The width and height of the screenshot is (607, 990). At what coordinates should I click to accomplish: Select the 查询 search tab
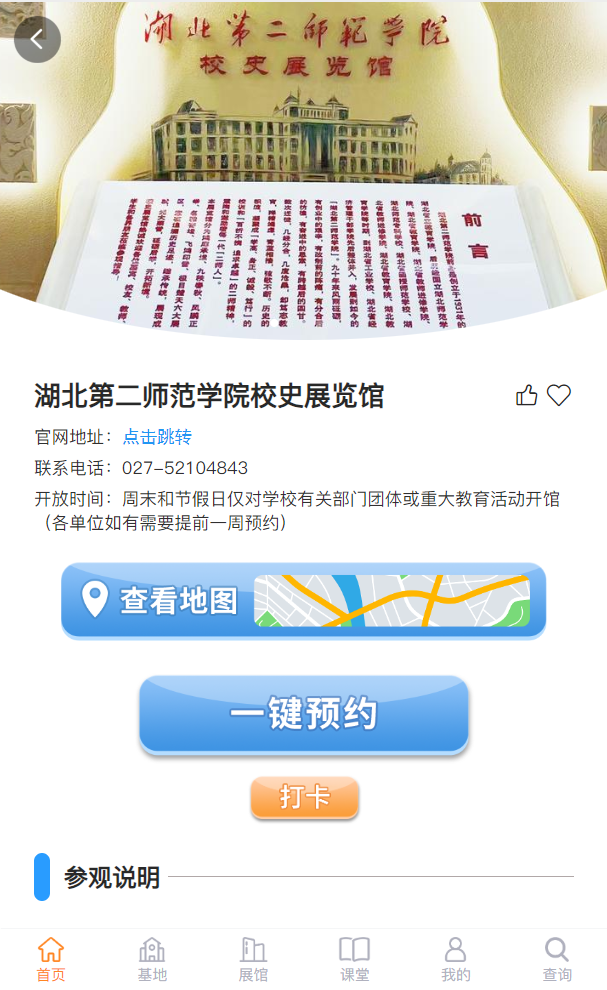557,960
